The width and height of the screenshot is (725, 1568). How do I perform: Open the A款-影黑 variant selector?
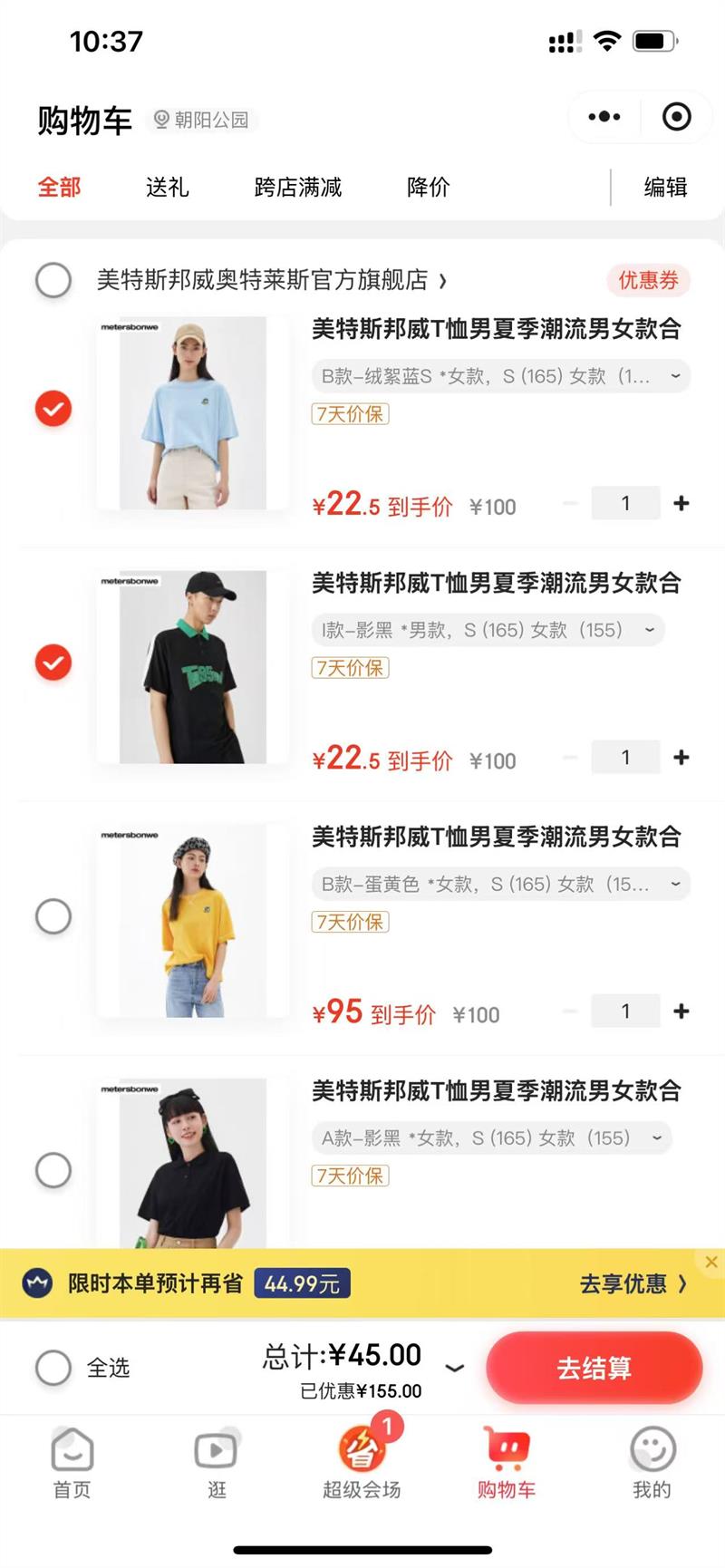491,1137
